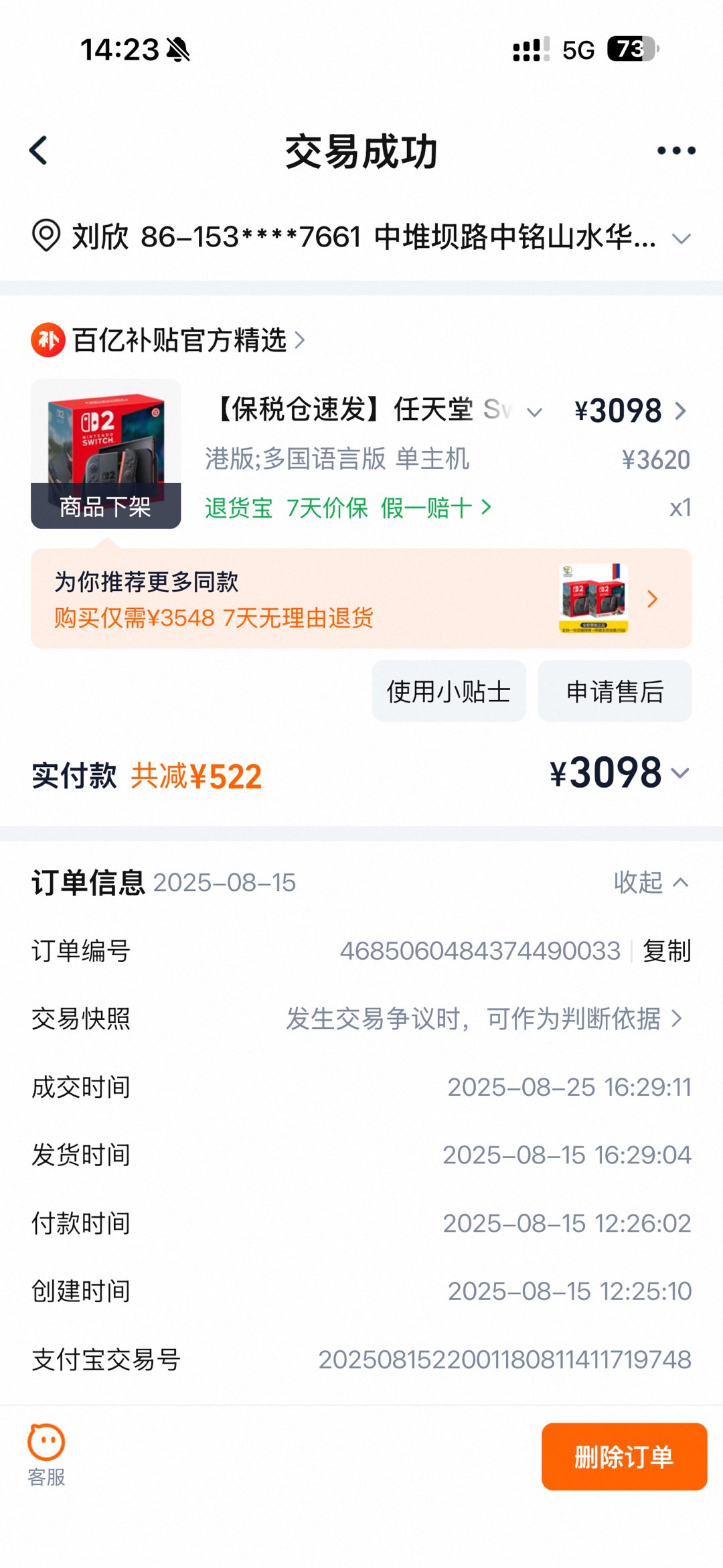Go back using the top-left arrow
723x1568 pixels.
[39, 151]
